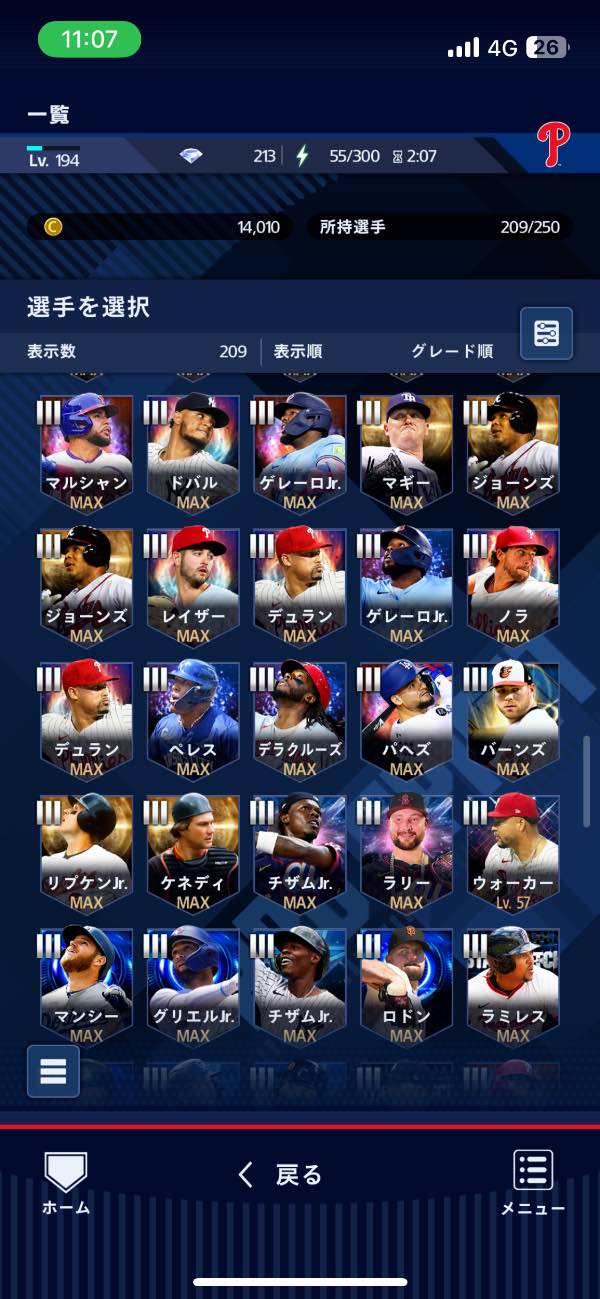
Task: Select the マルシャン player card
Action: (86, 453)
